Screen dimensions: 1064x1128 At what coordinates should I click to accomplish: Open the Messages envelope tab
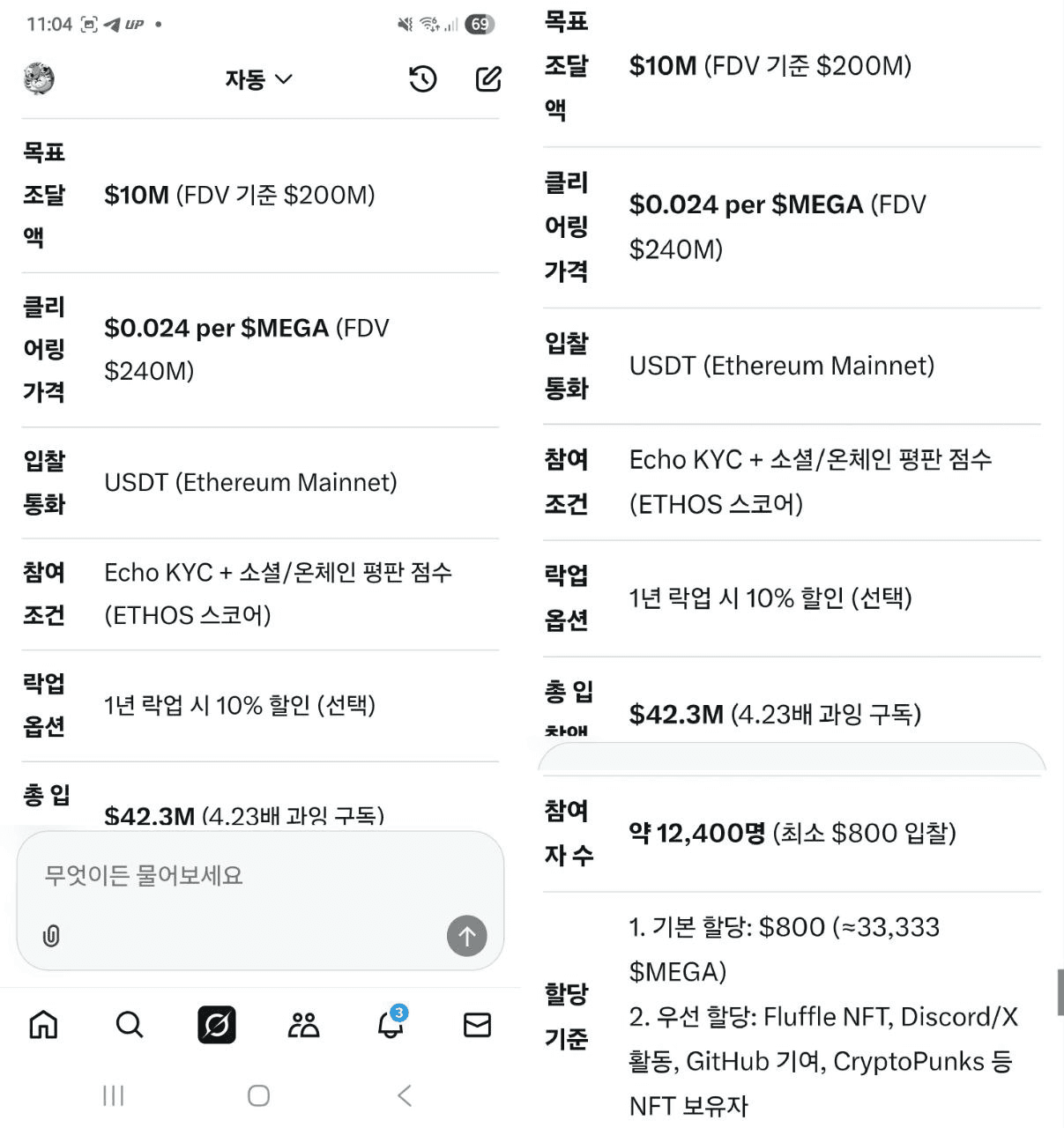(477, 1025)
